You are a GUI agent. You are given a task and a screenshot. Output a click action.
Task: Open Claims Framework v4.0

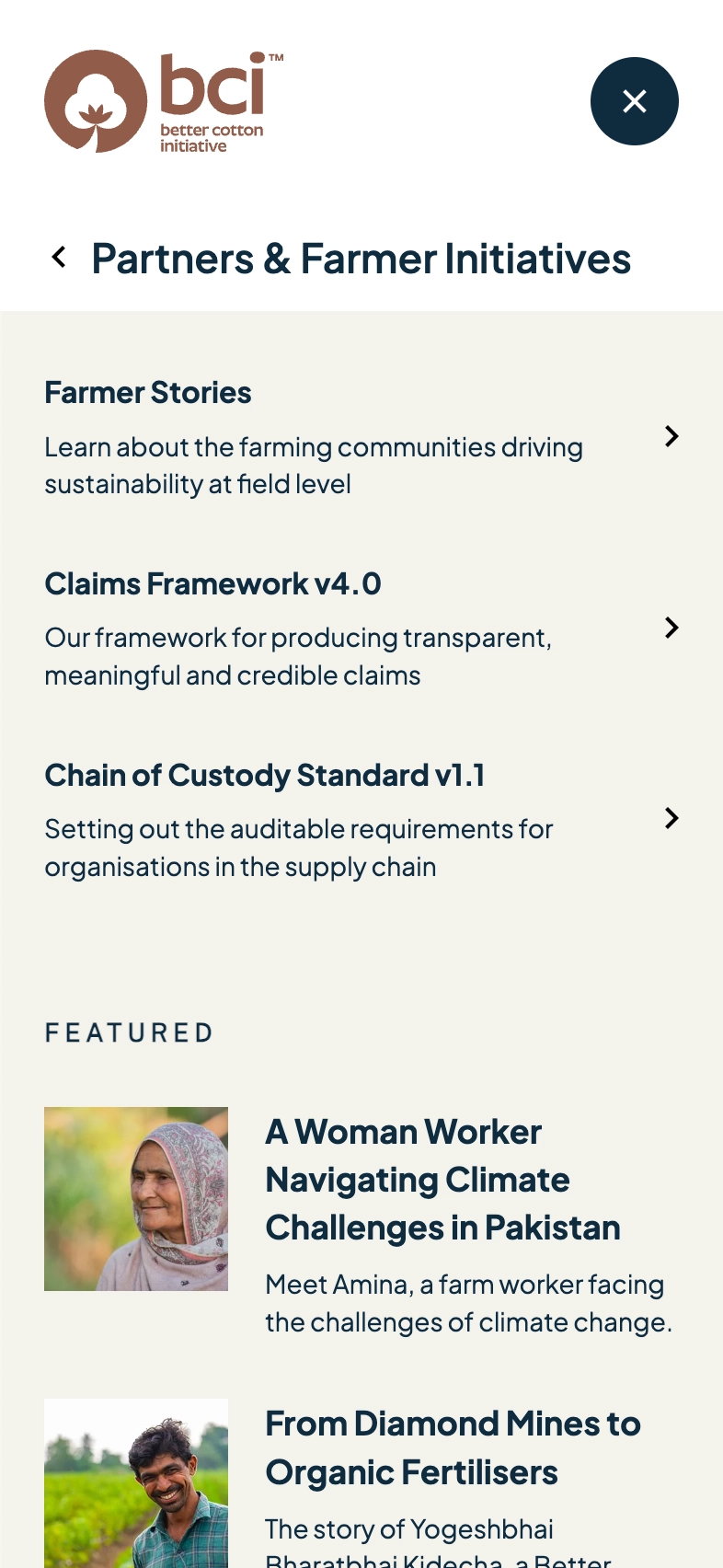click(212, 584)
